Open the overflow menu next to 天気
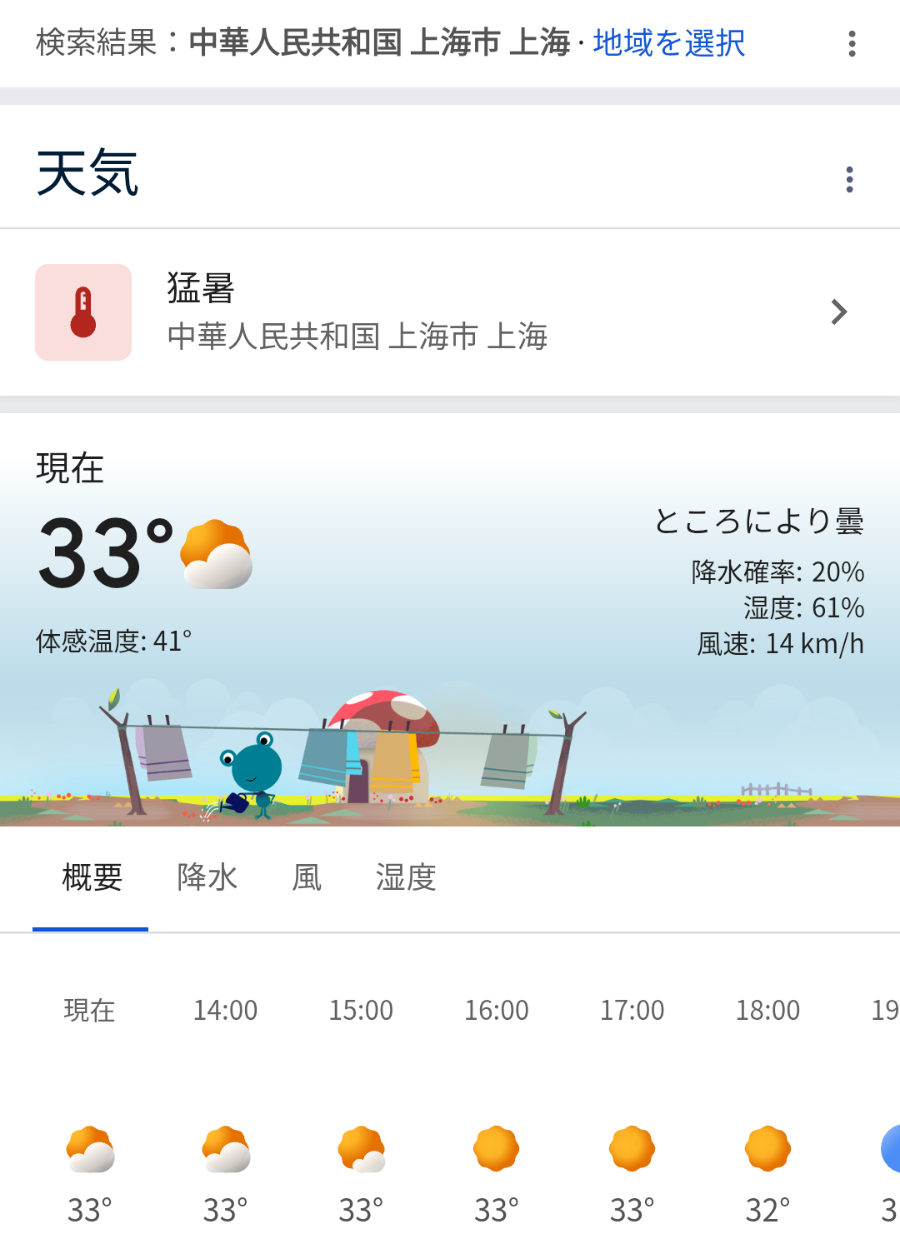900x1258 pixels. click(x=849, y=180)
